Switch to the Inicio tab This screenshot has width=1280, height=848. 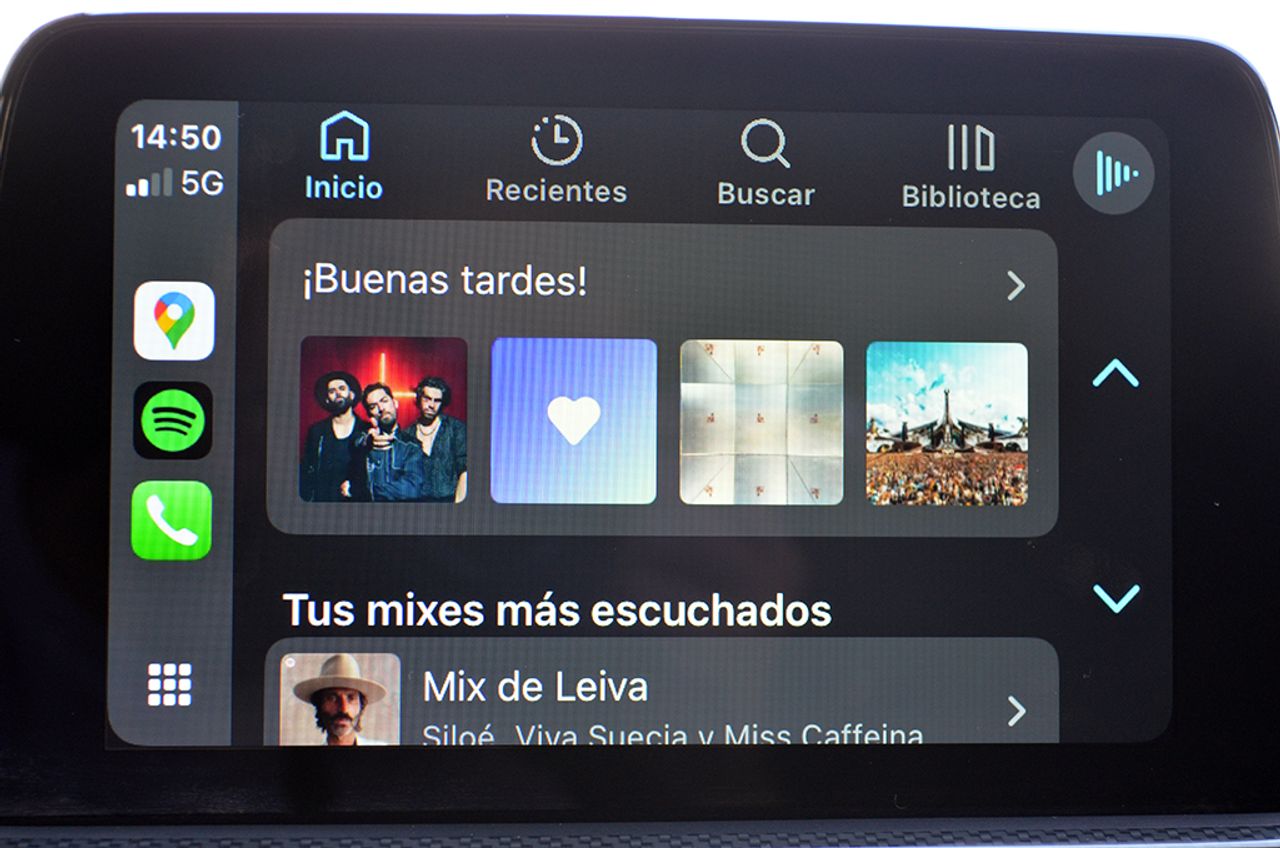pos(344,158)
